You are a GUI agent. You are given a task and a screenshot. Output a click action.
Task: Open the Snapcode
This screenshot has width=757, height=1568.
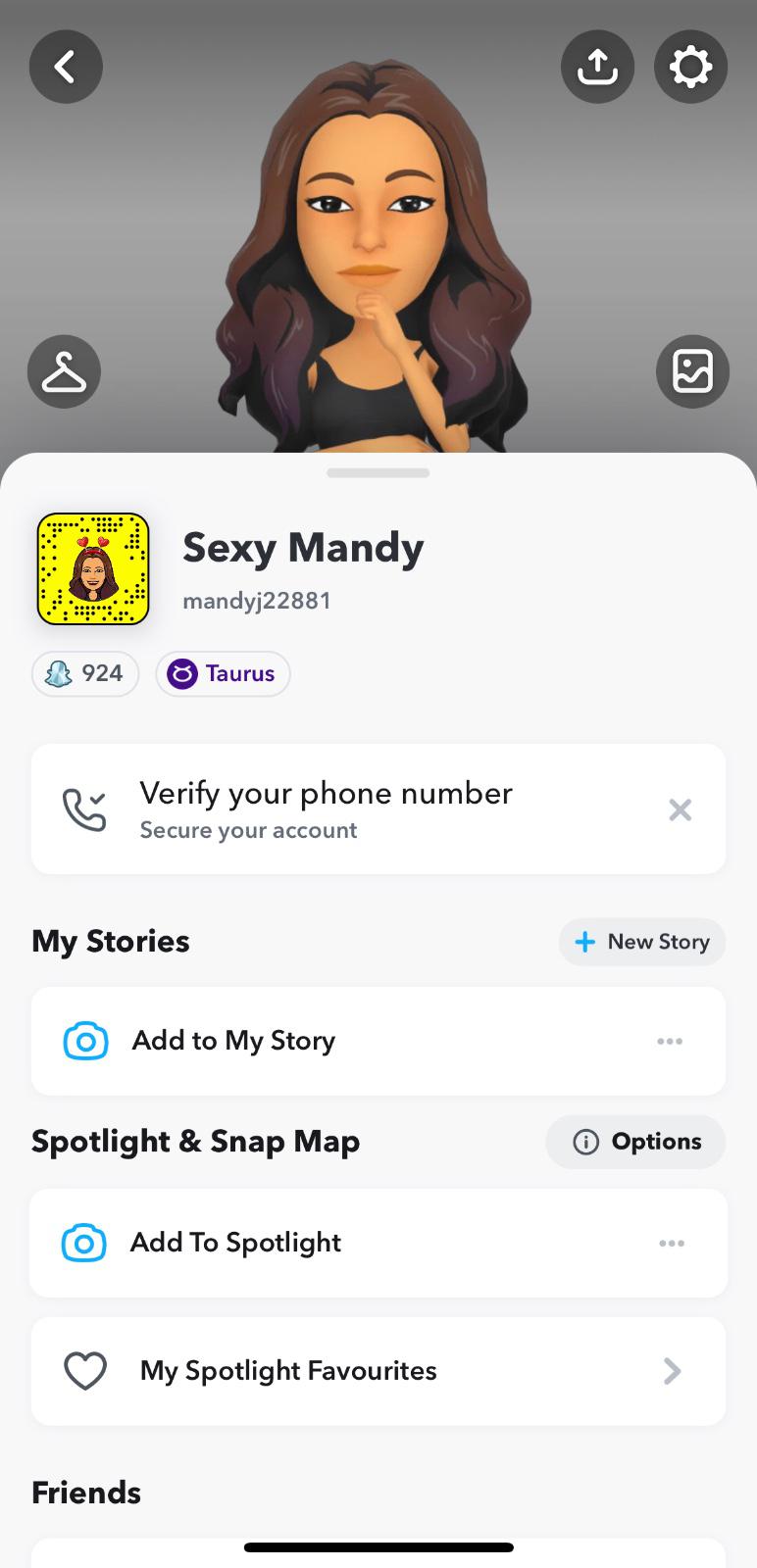(x=93, y=569)
